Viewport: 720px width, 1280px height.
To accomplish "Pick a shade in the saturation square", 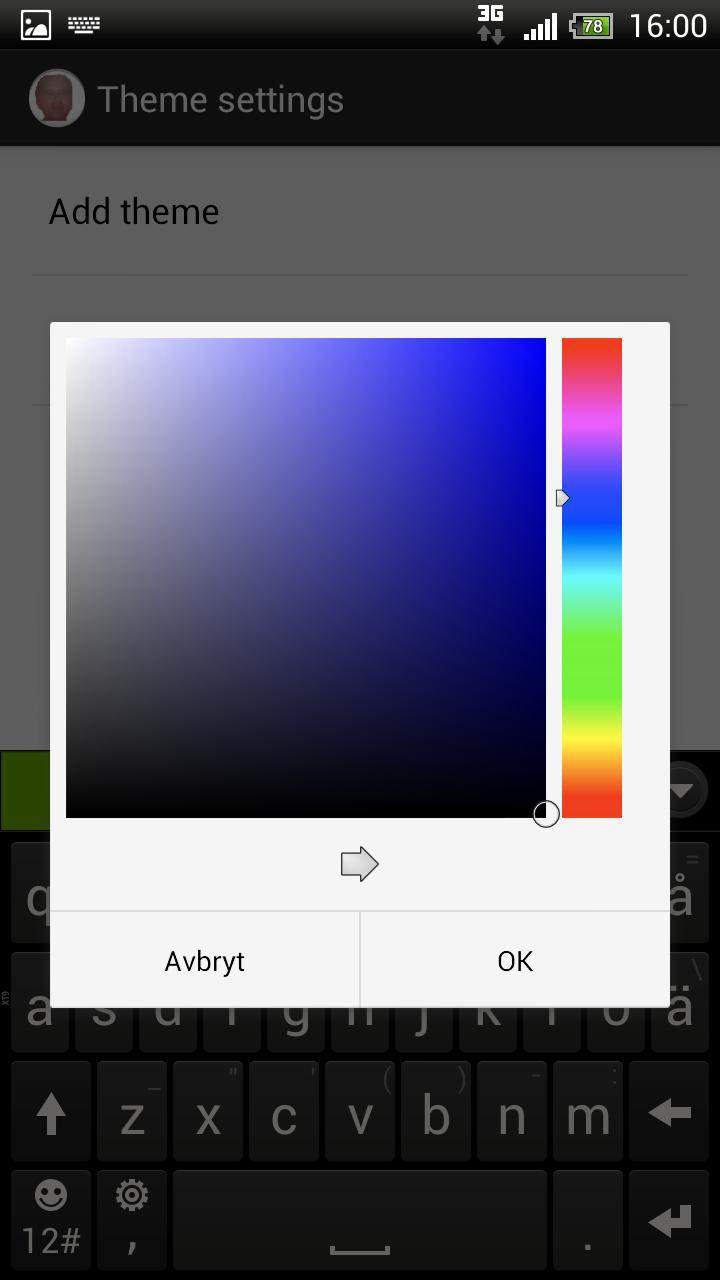I will [x=306, y=578].
